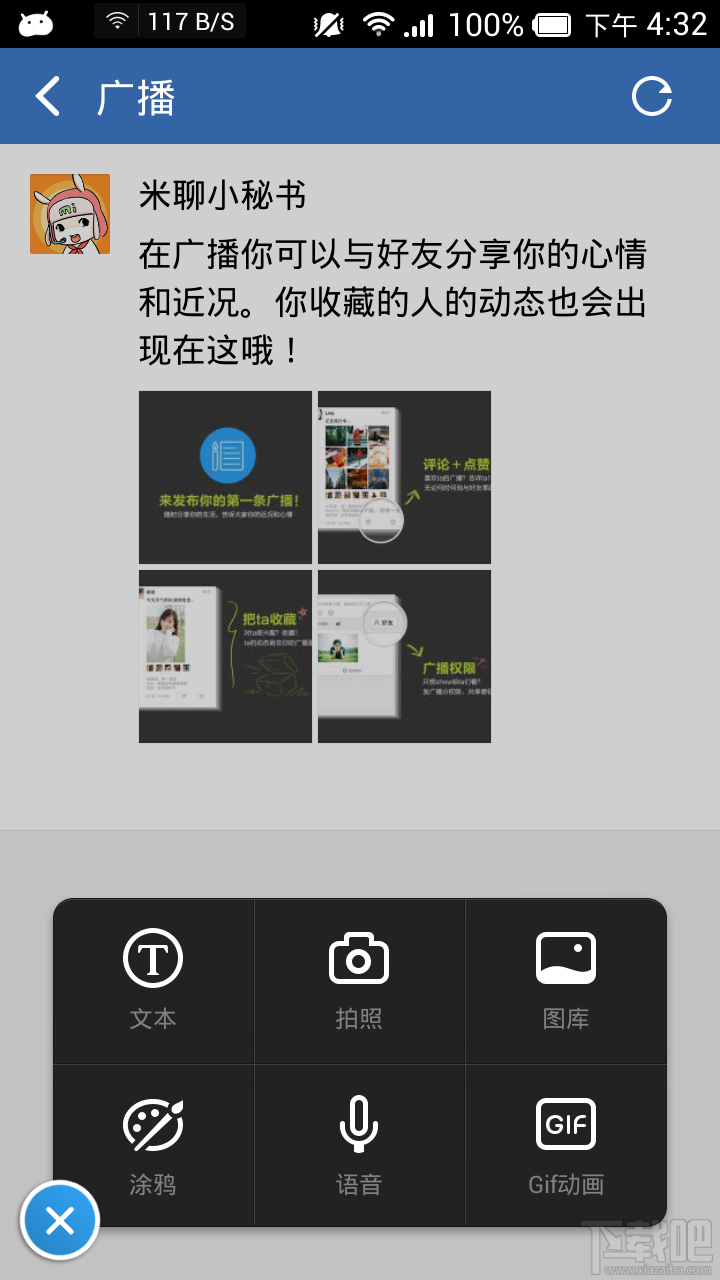Go back from the 广播 screen
Image resolution: width=720 pixels, height=1280 pixels.
pos(48,97)
